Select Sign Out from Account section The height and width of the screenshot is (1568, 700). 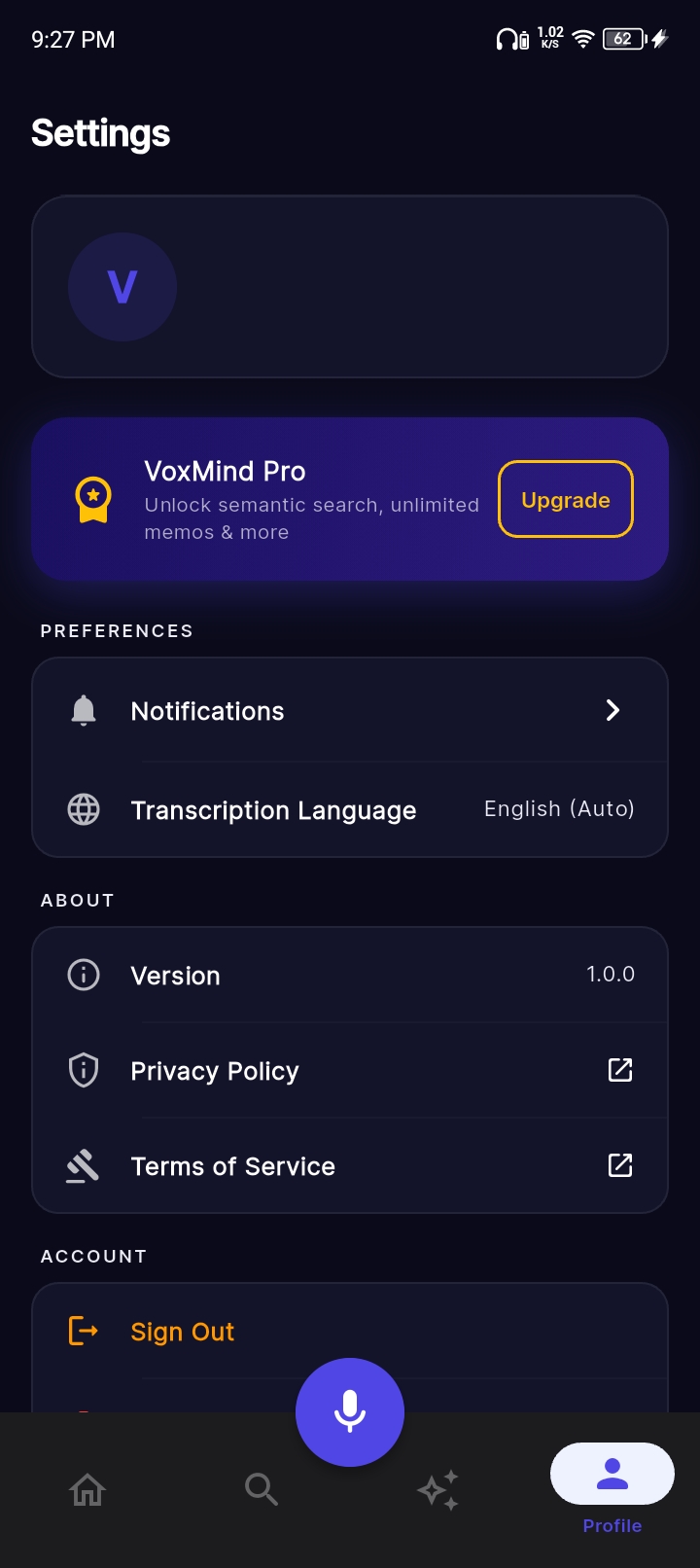coord(182,1331)
